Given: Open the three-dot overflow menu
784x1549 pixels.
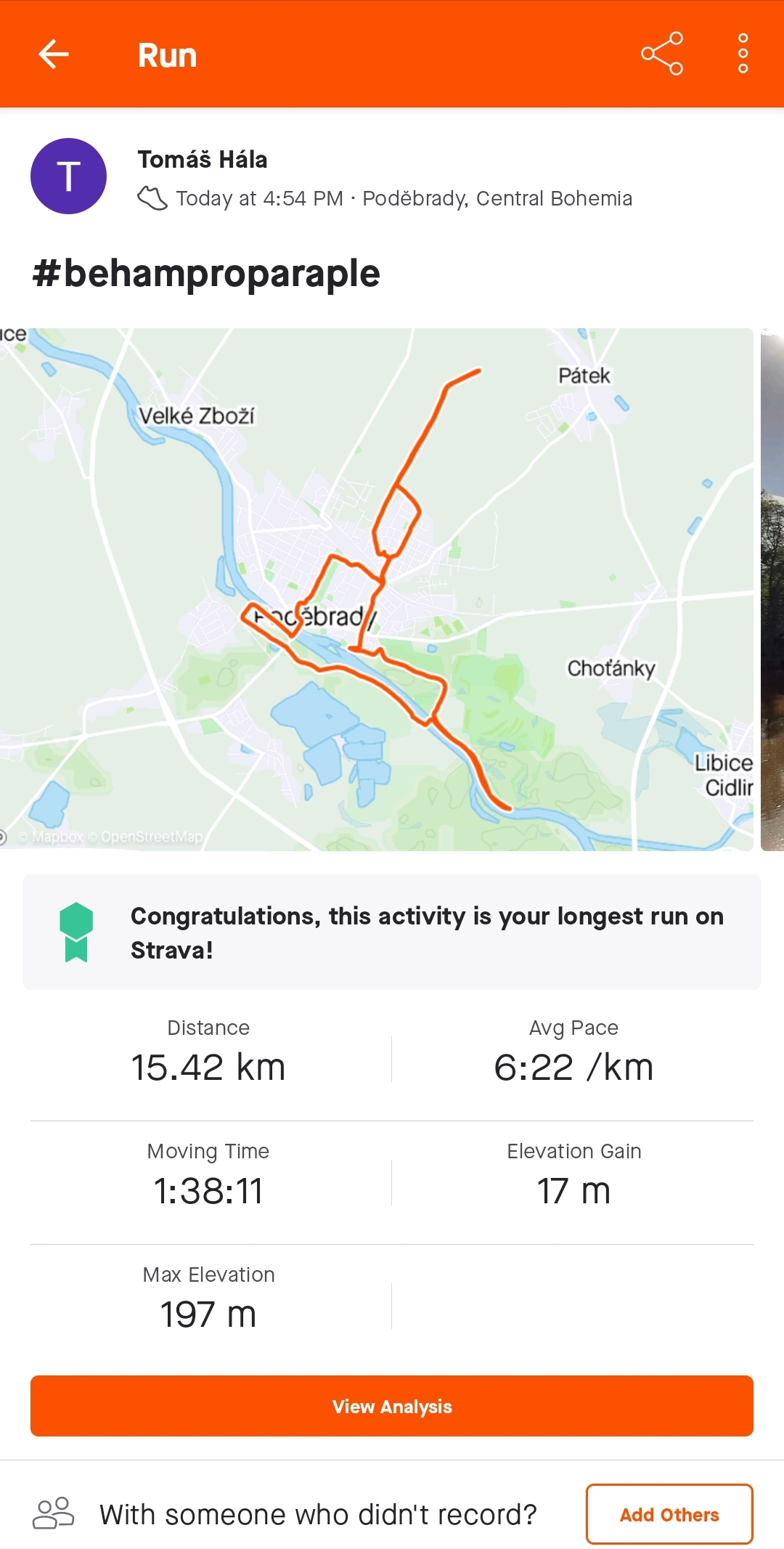Looking at the screenshot, I should [743, 54].
